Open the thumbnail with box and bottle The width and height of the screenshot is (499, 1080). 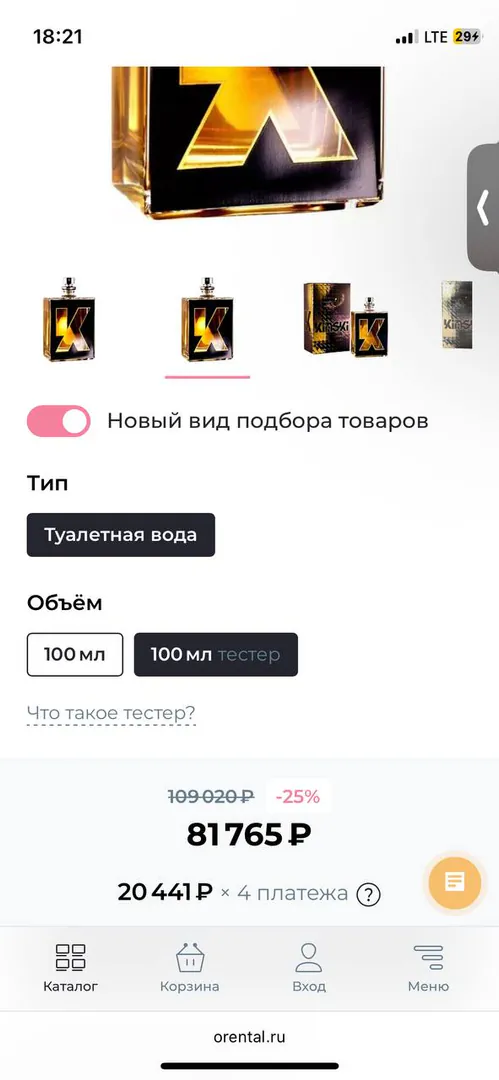tap(345, 318)
